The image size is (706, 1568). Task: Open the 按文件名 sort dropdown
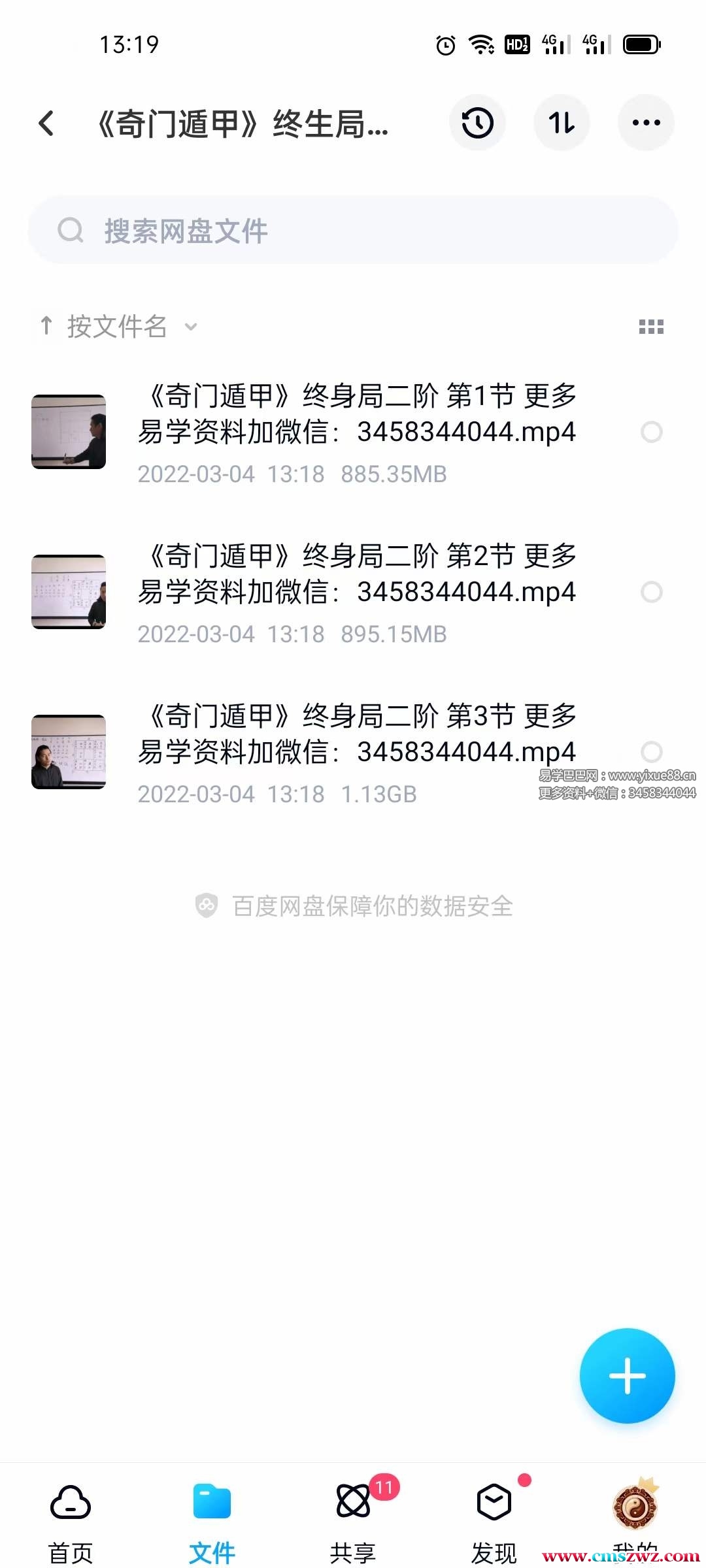tap(118, 326)
